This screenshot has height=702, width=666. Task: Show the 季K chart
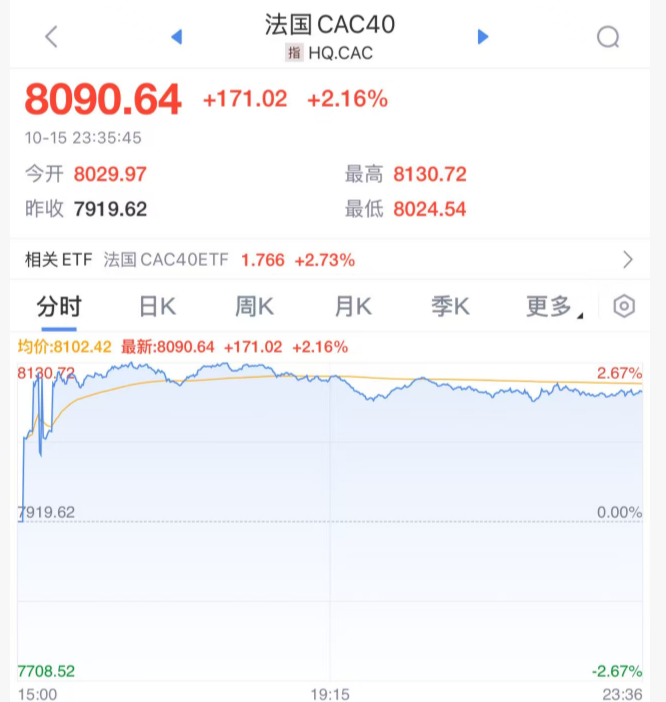pyautogui.click(x=450, y=306)
